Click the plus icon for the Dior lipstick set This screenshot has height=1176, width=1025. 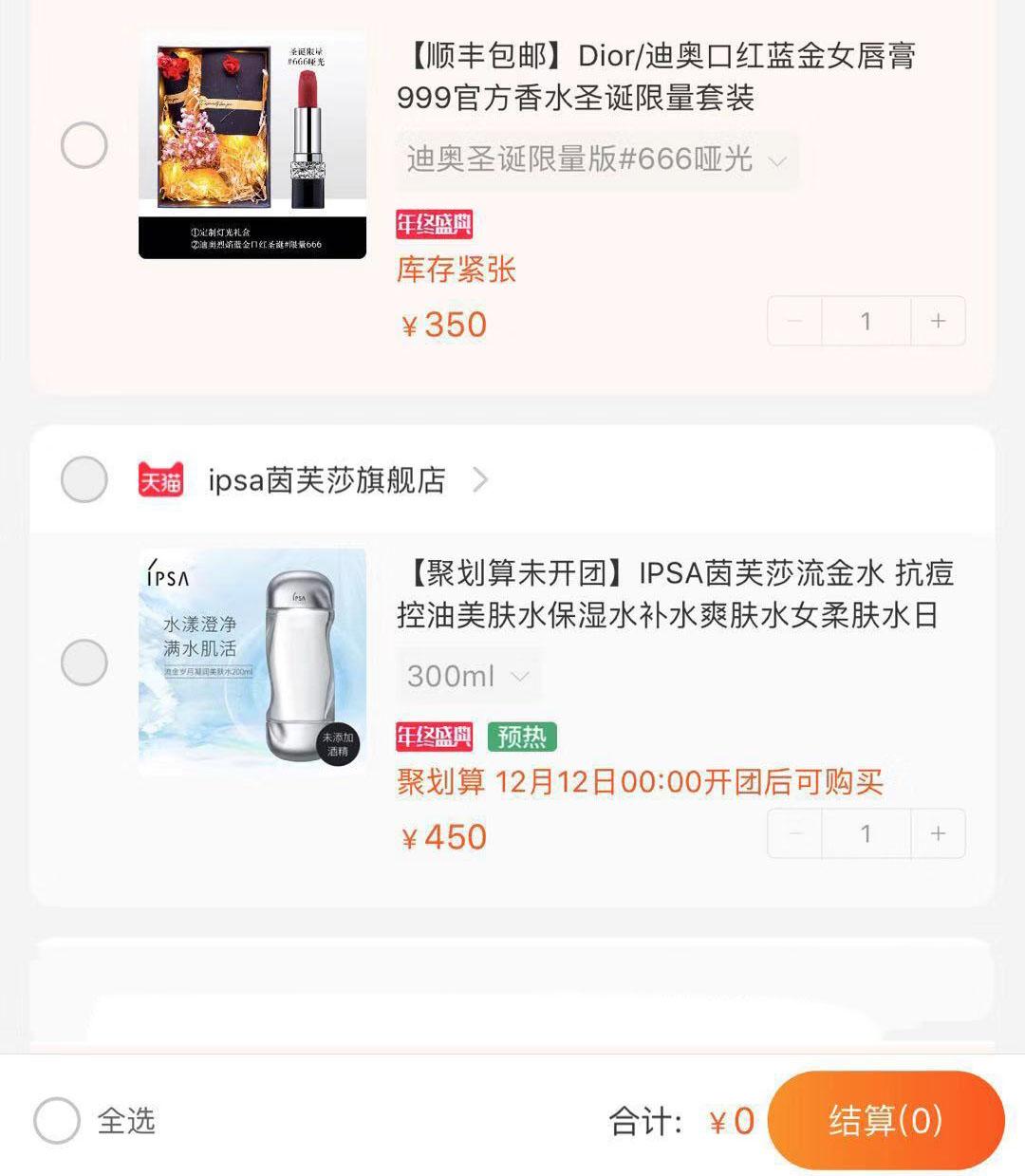[938, 321]
